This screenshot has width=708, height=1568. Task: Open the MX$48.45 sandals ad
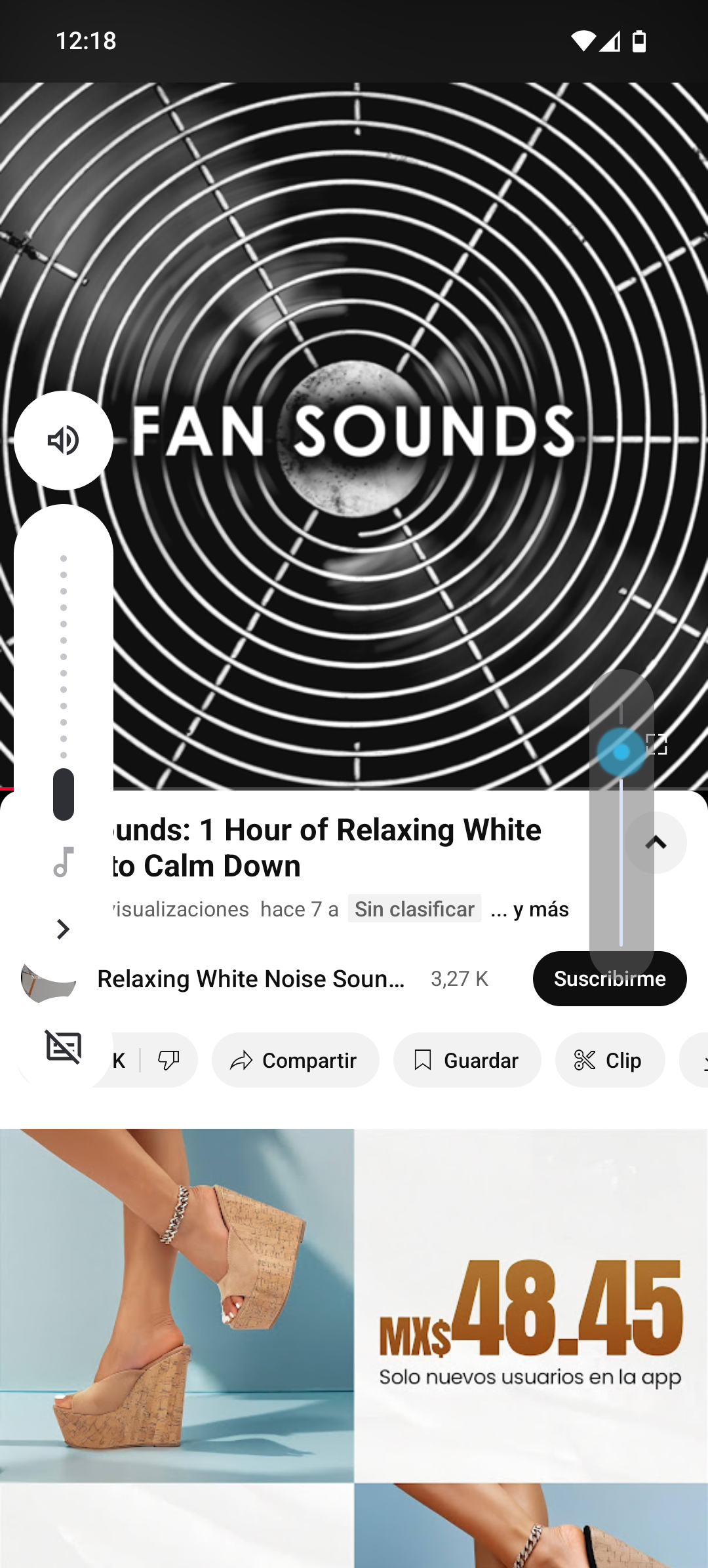pyautogui.click(x=354, y=1344)
